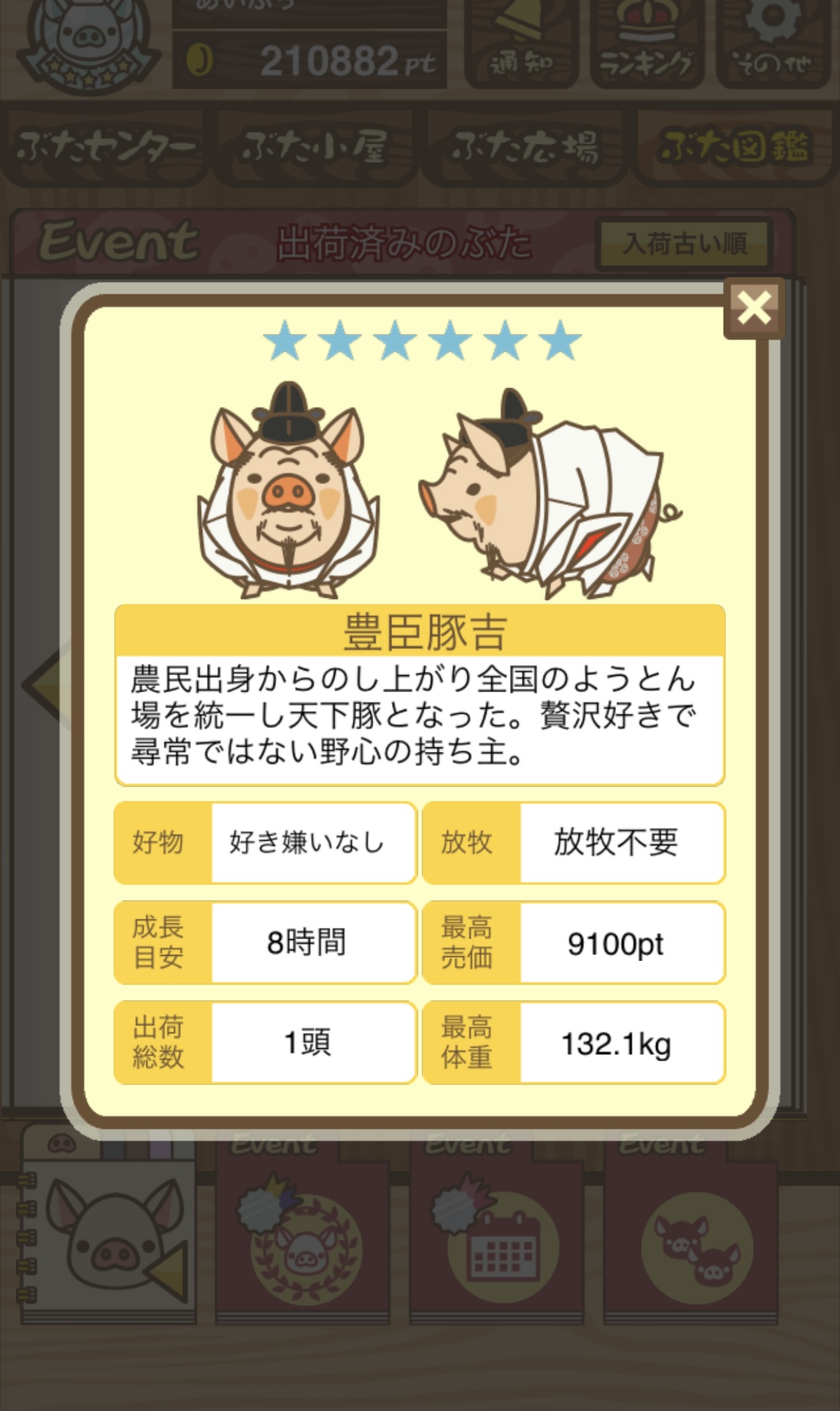Select the ぶた図鑑 tab

(734, 146)
